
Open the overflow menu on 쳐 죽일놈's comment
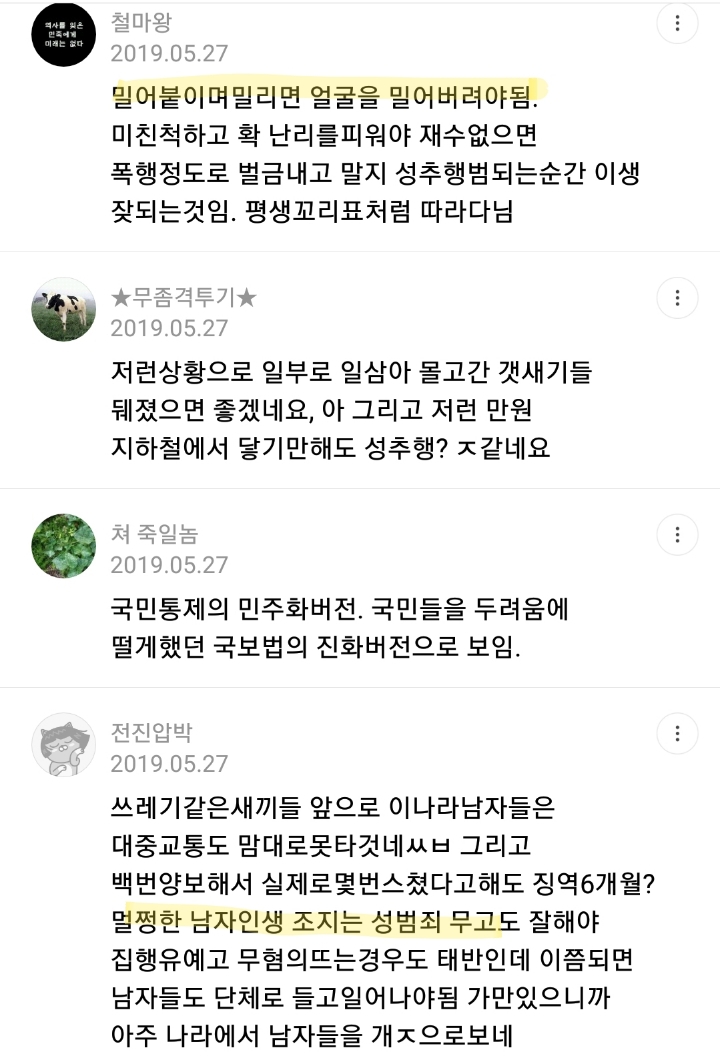click(x=677, y=534)
